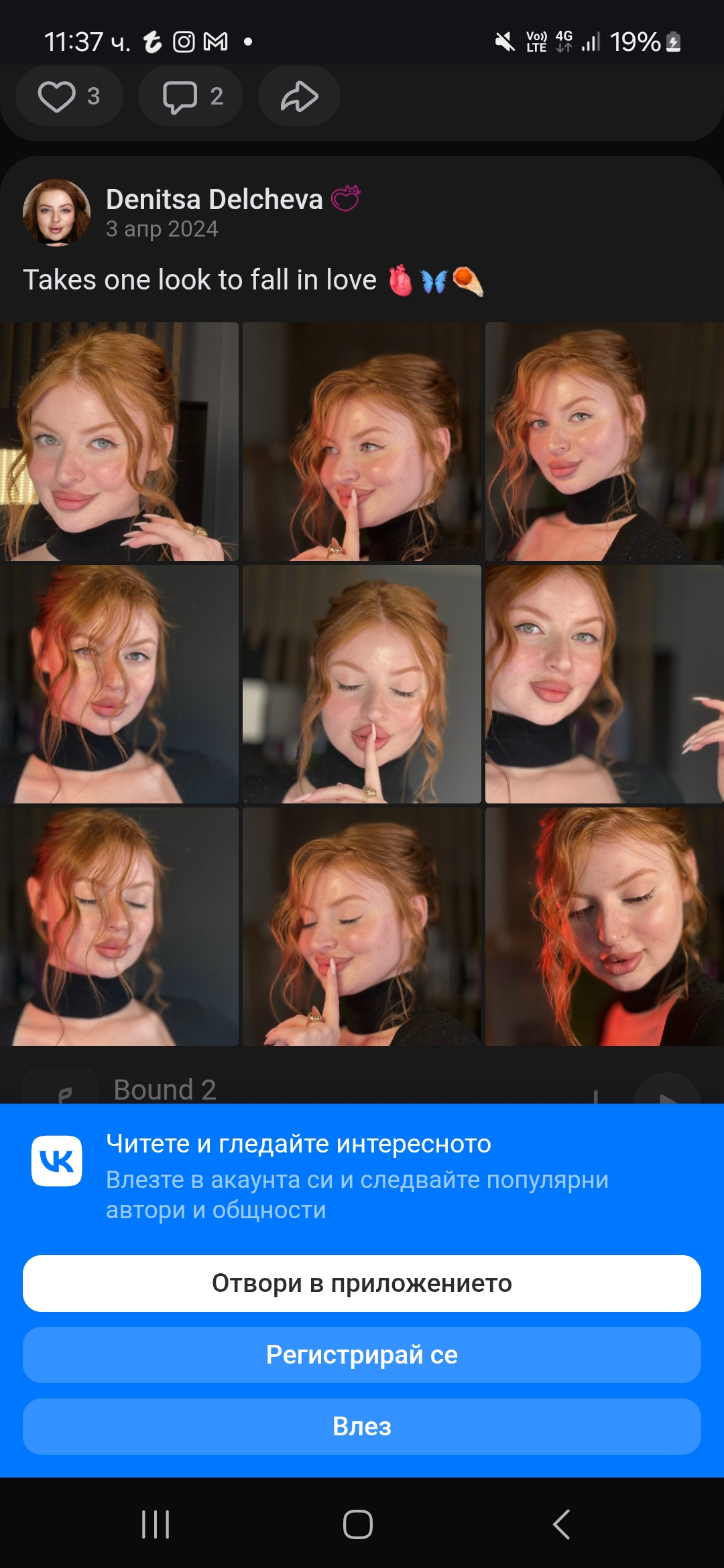Open the first photo in the grid
The width and height of the screenshot is (724, 1568).
click(x=119, y=442)
